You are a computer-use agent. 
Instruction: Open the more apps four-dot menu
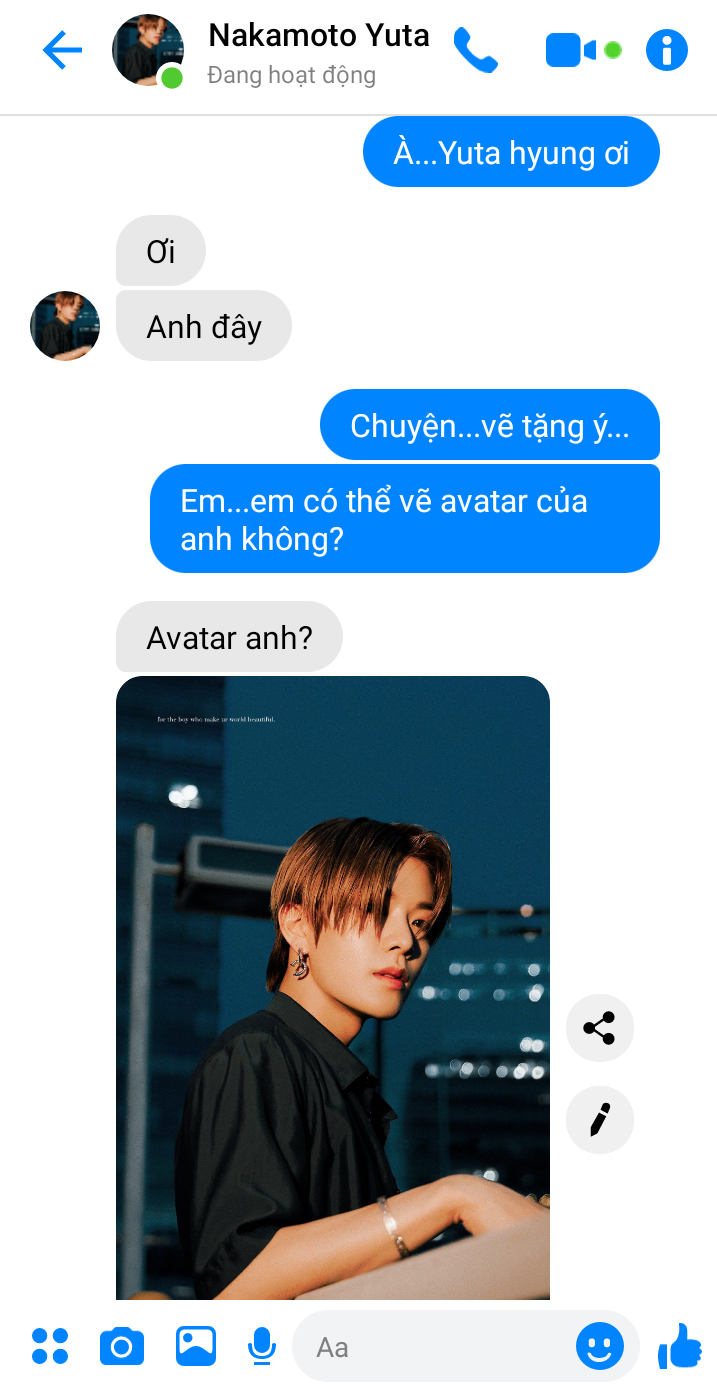50,1346
